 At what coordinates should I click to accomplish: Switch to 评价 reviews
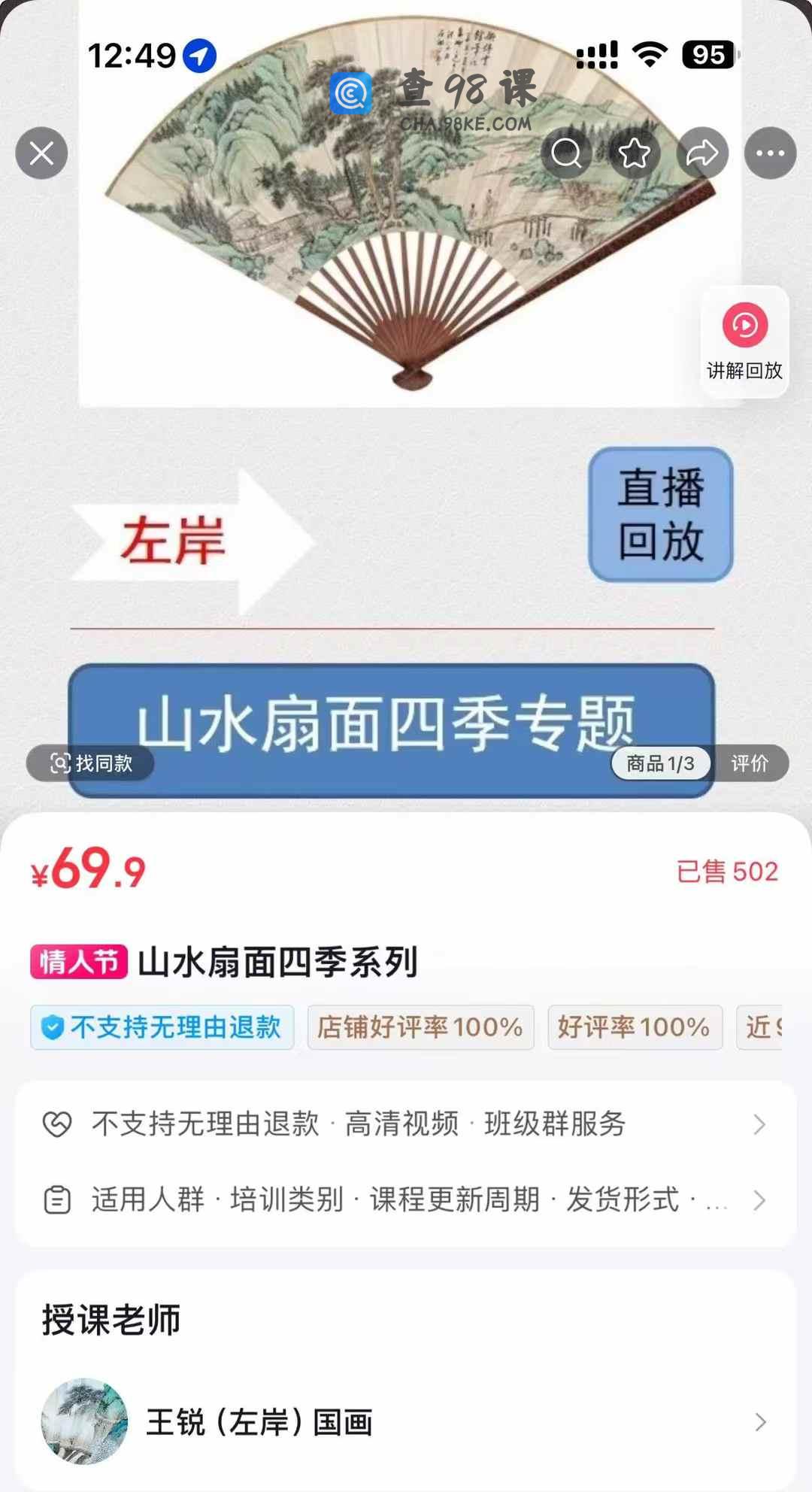(750, 763)
